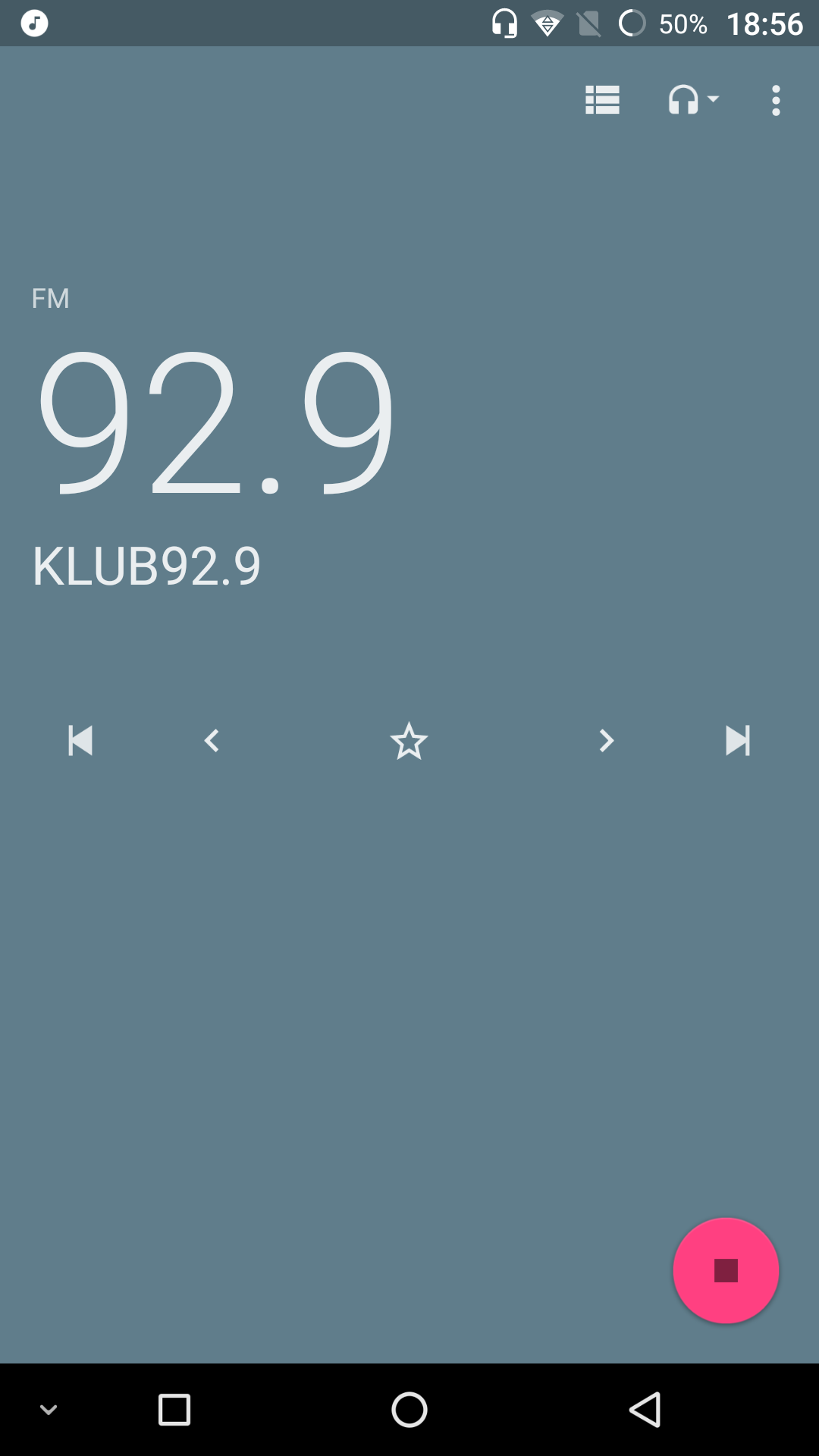The width and height of the screenshot is (819, 1456).
Task: Go back using the navigation bar
Action: [645, 1410]
